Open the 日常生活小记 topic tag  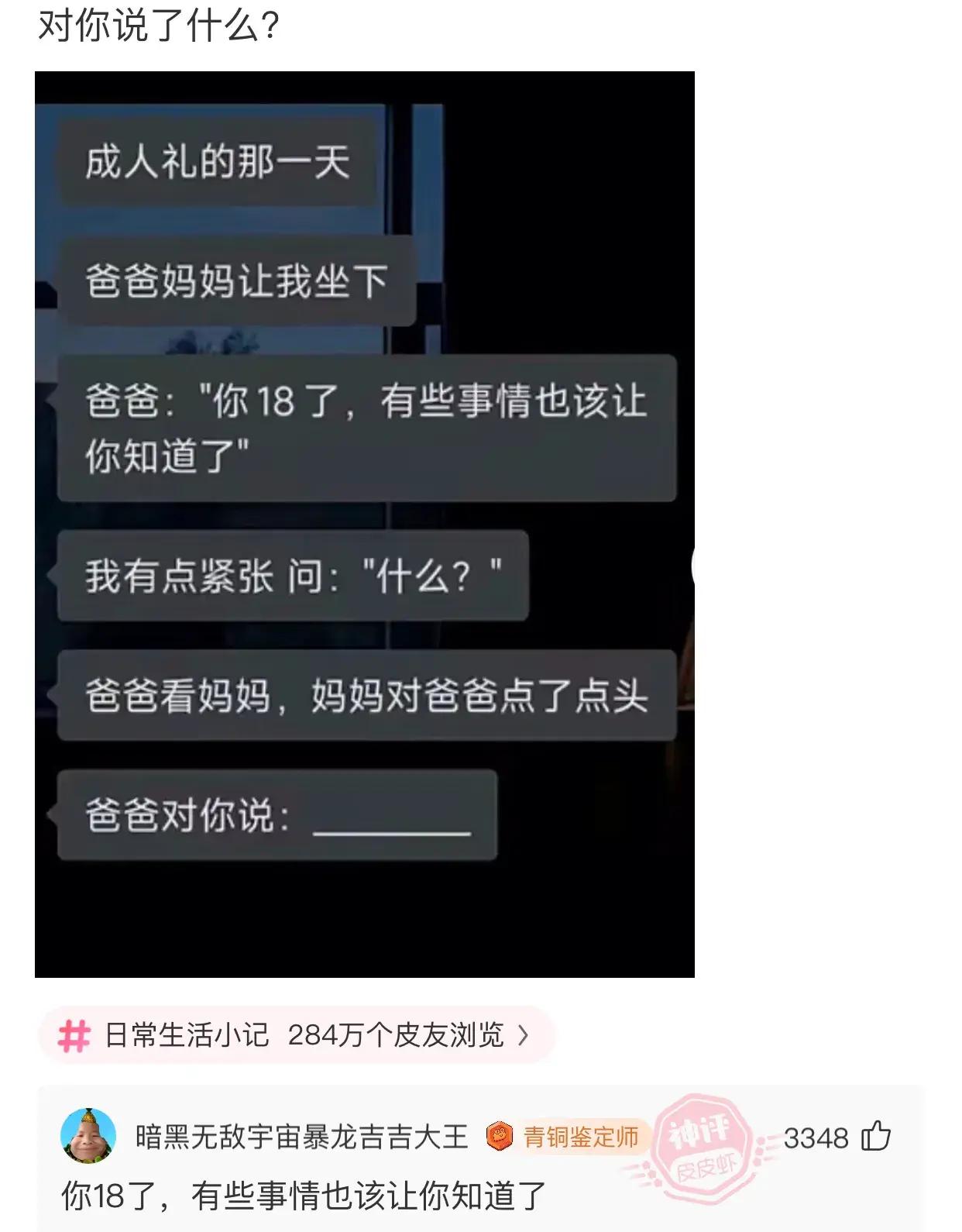point(295,1035)
